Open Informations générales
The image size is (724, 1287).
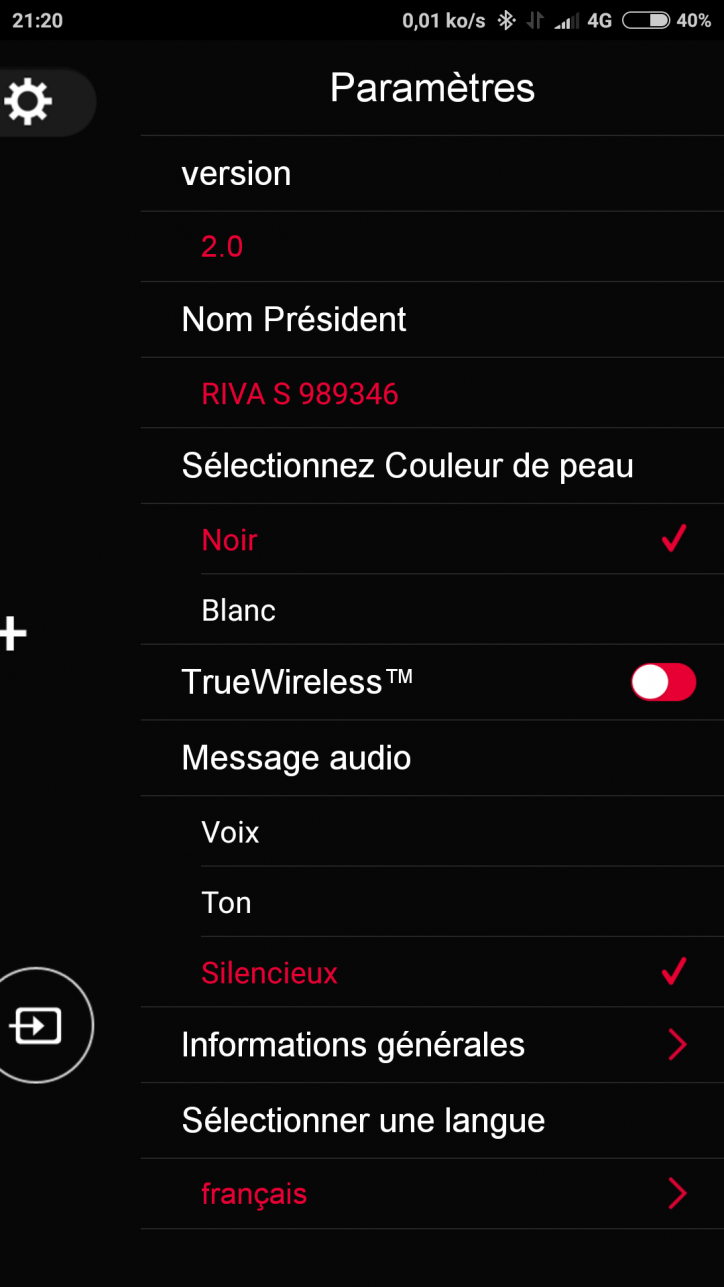tap(432, 1045)
